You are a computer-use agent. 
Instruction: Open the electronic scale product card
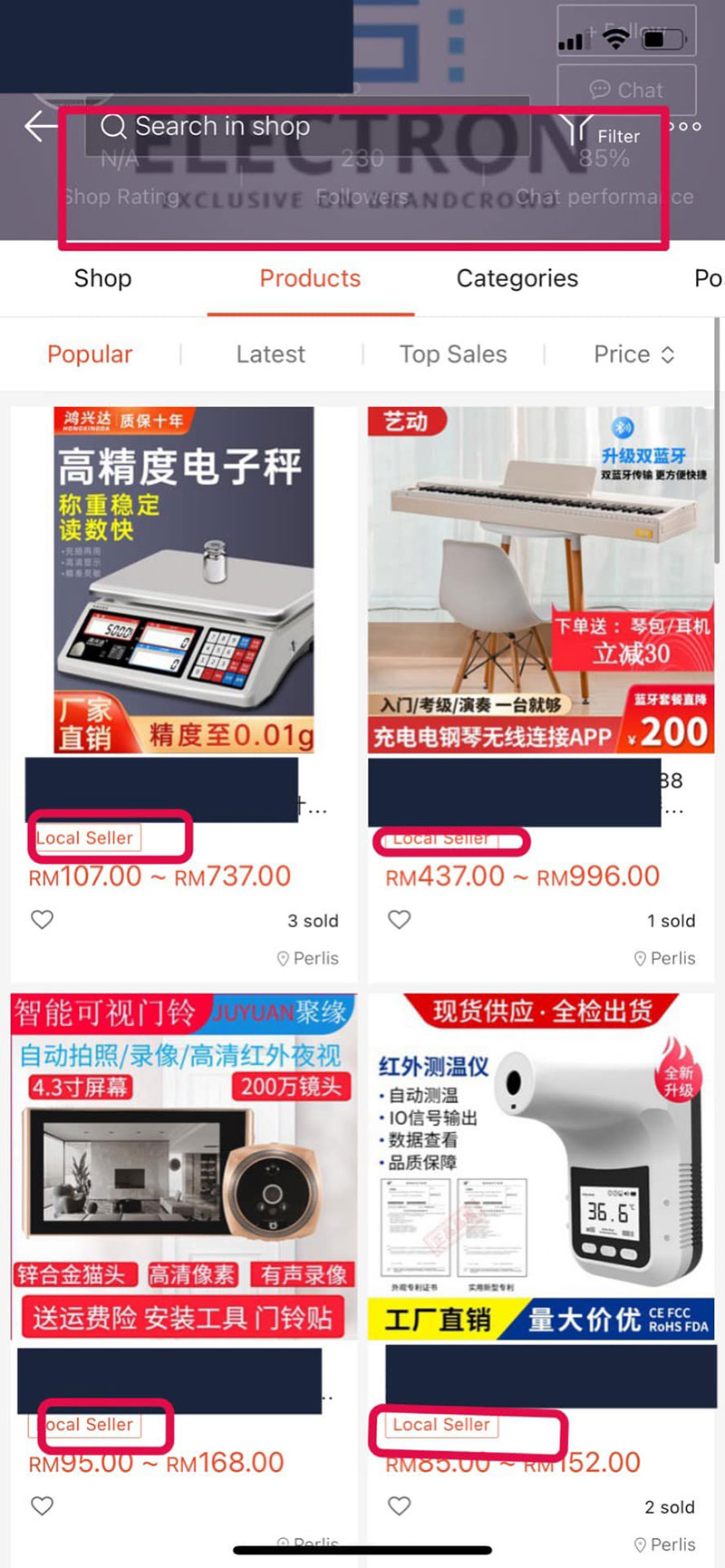click(184, 580)
